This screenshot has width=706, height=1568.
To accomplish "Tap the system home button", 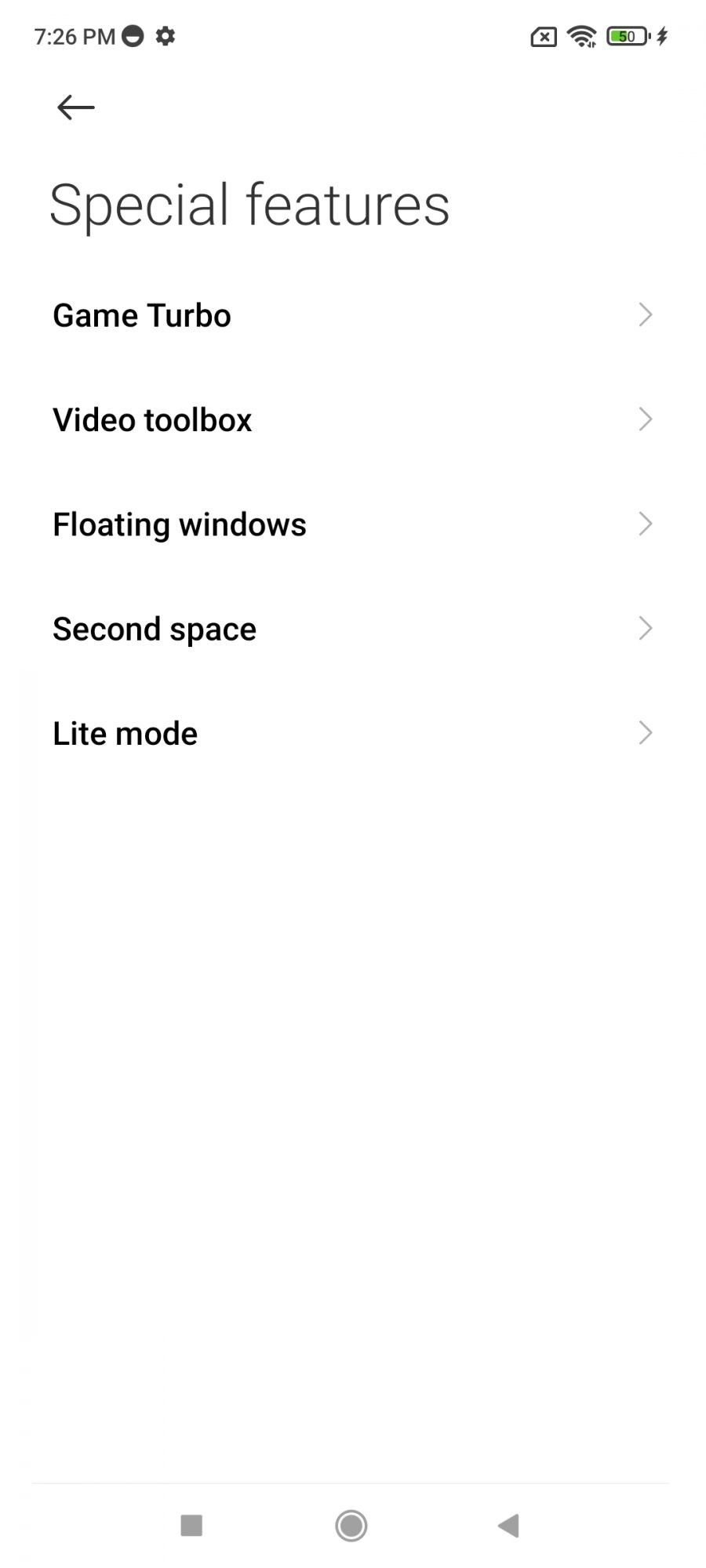I will tap(351, 1526).
